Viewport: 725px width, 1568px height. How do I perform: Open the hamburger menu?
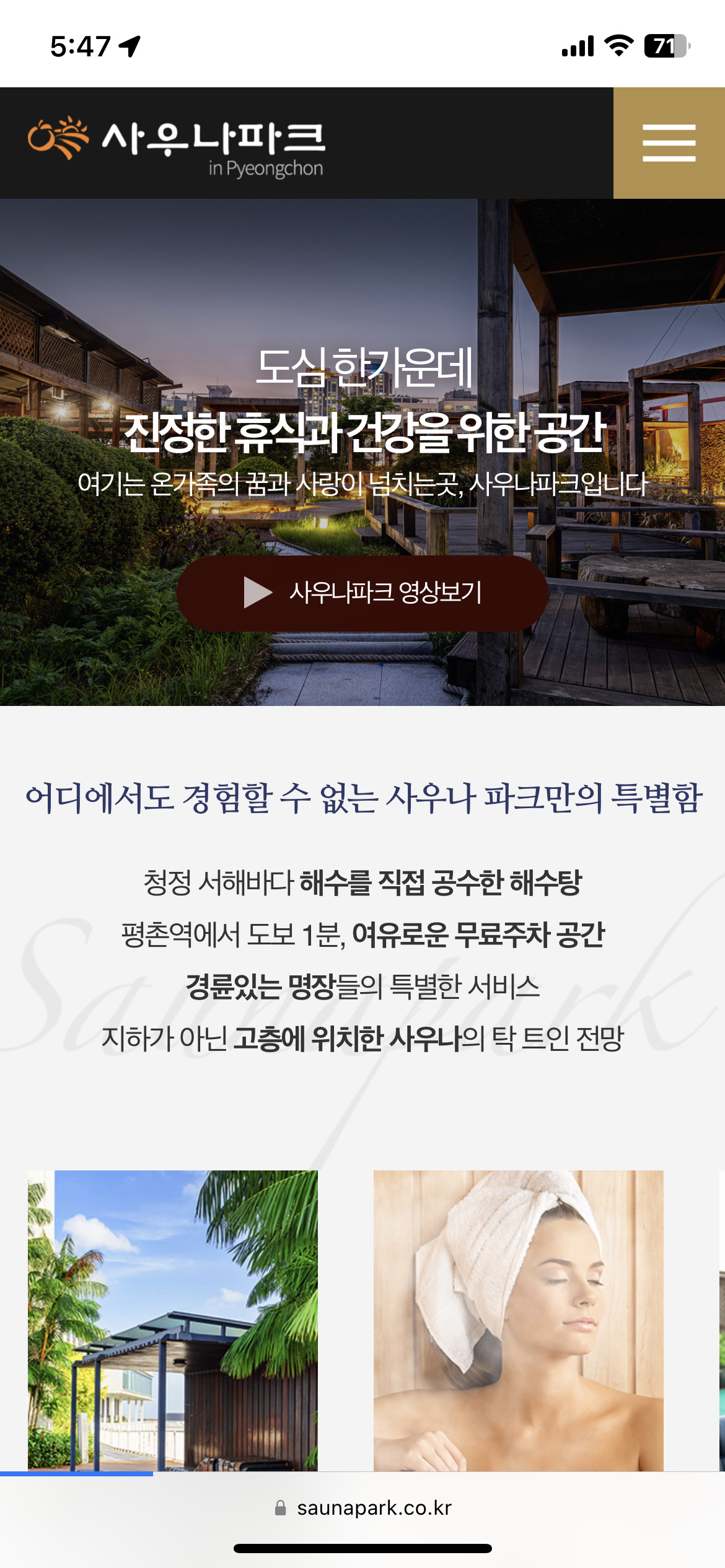(x=669, y=143)
